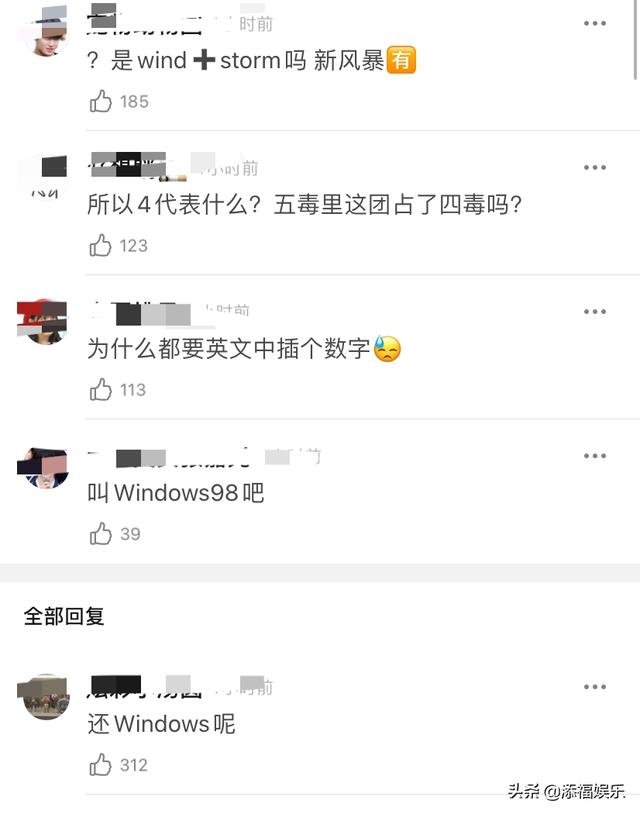This screenshot has width=640, height=814.
Task: Like the comment about wind plus storm
Action: tap(101, 101)
